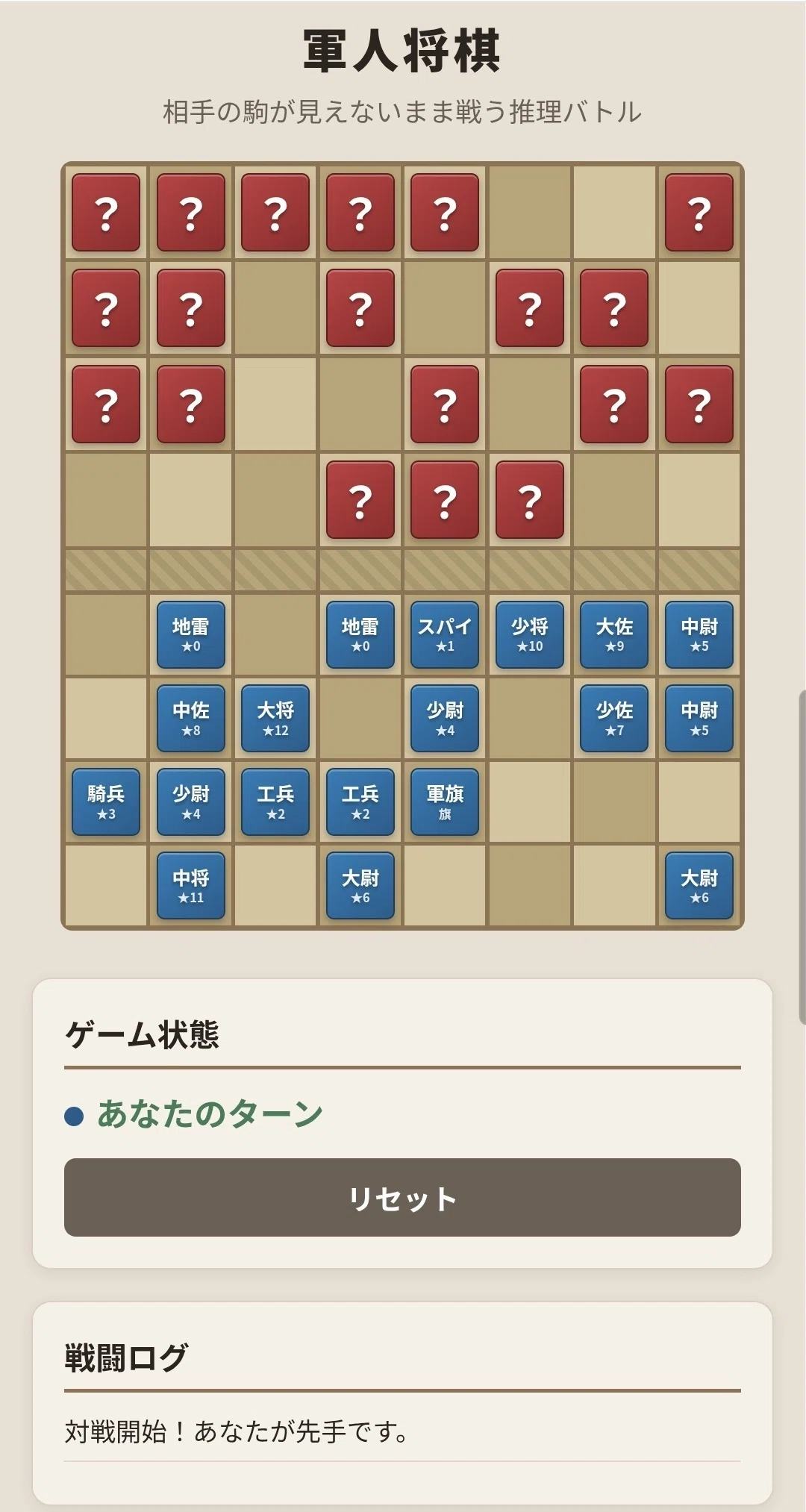
Task: Select the 中佐 ★8 piece
Action: (191, 718)
